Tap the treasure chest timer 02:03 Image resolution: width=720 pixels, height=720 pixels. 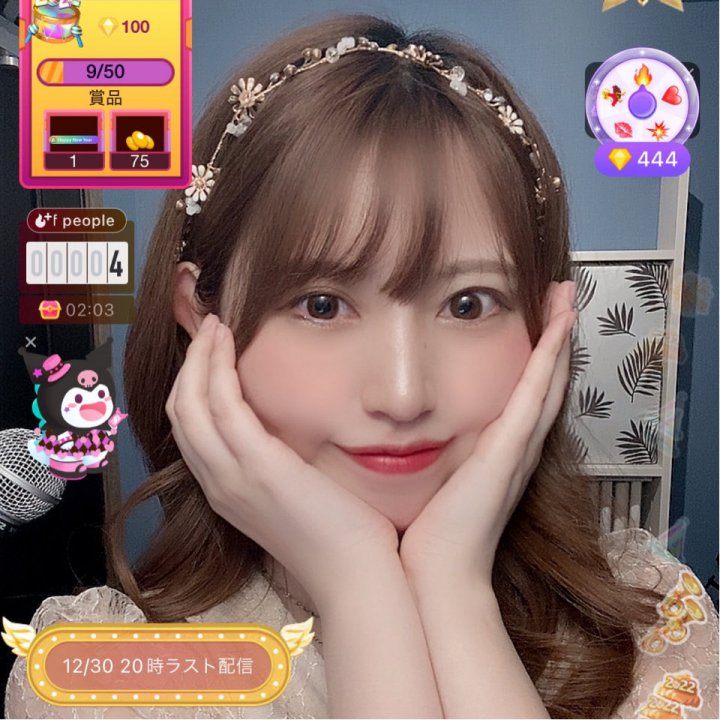click(77, 309)
